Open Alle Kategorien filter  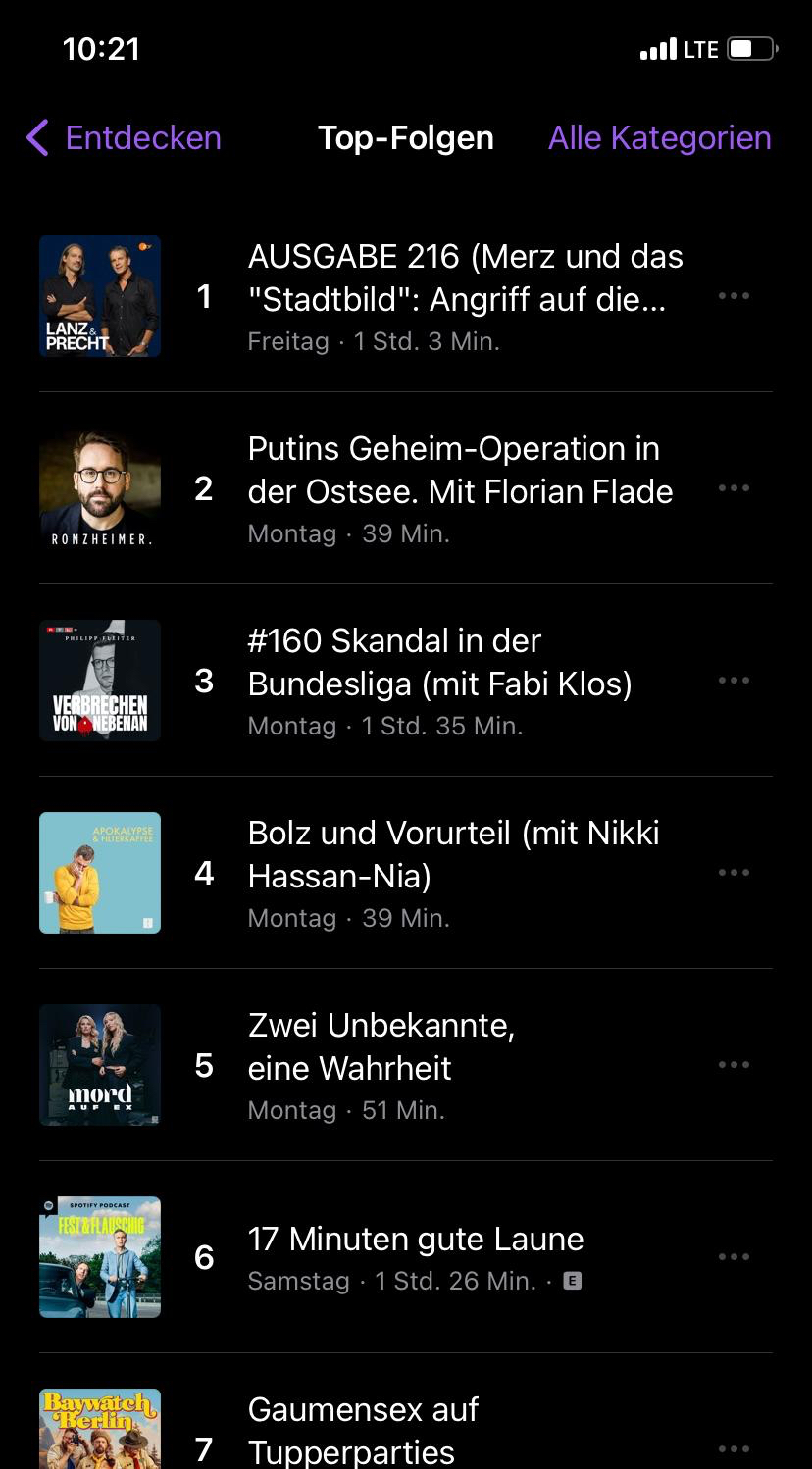(x=659, y=138)
